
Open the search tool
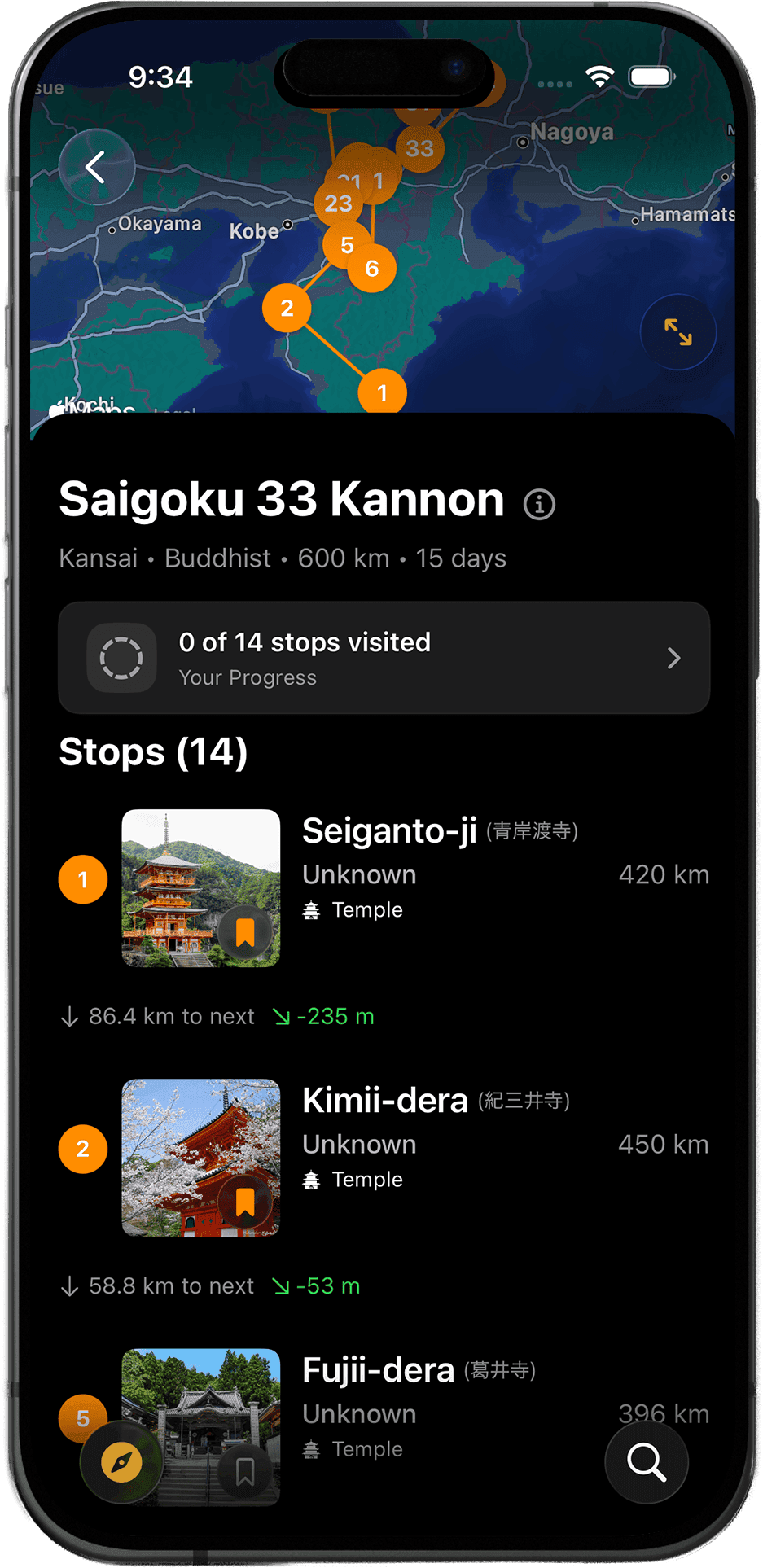[646, 1462]
